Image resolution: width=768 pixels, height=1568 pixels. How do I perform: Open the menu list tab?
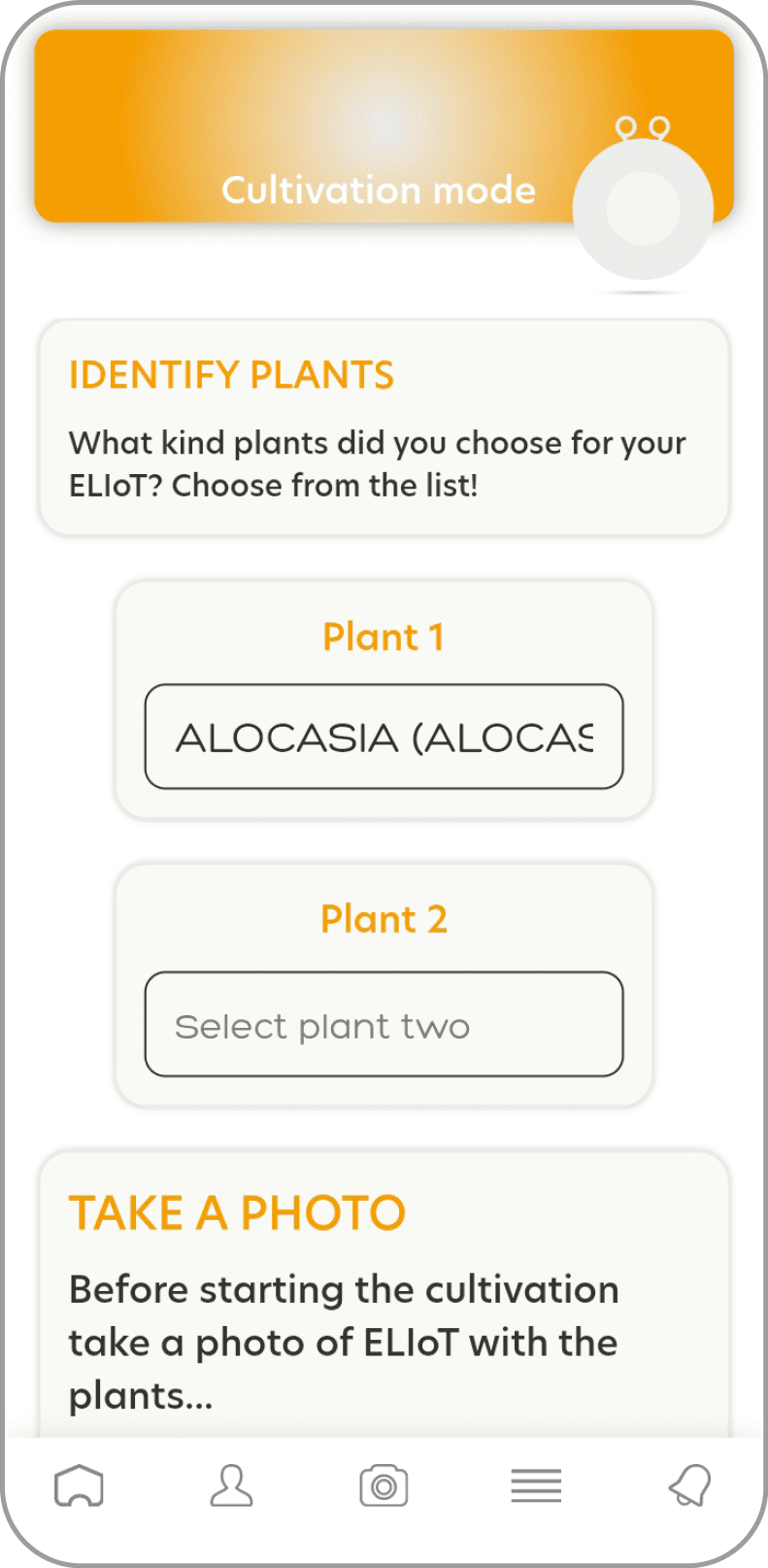coord(536,1485)
